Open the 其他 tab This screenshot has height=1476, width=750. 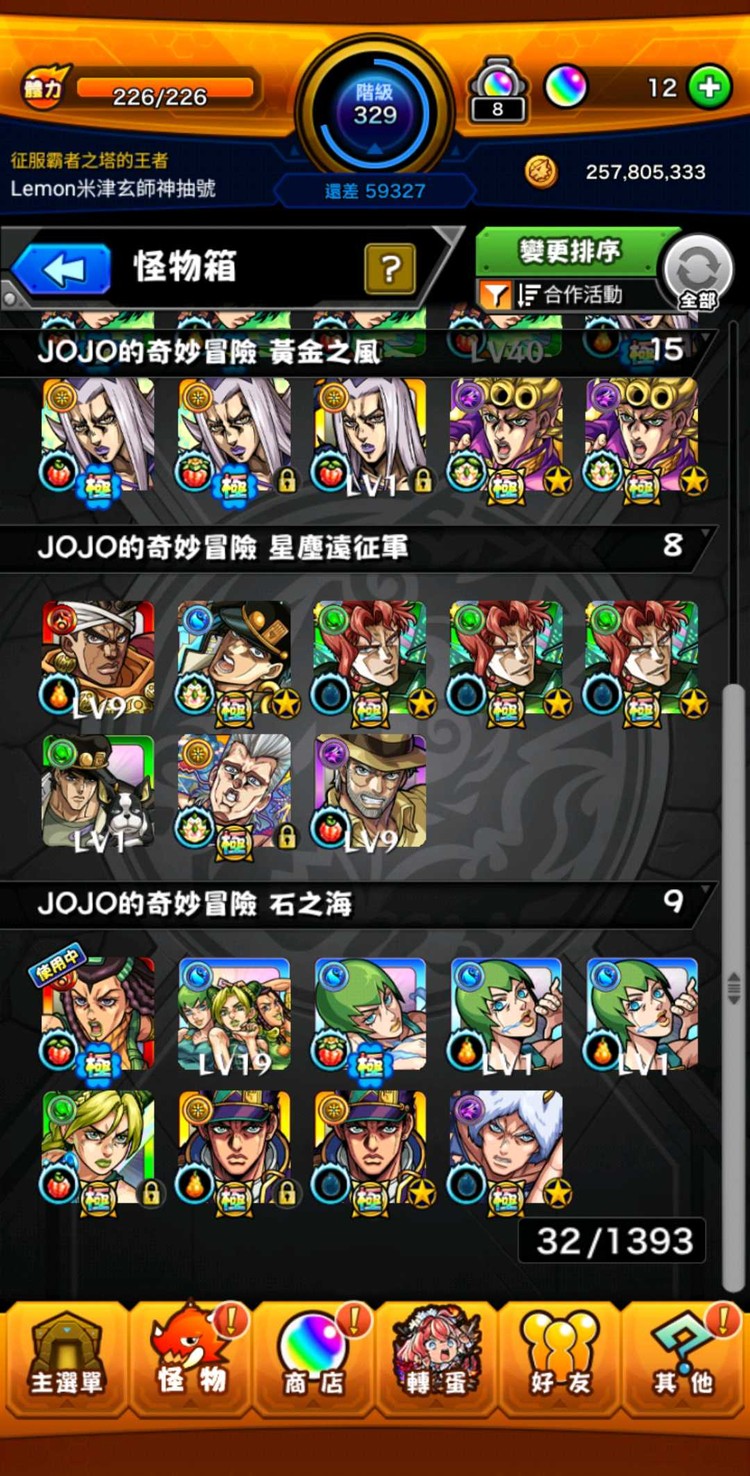pyautogui.click(x=684, y=1360)
